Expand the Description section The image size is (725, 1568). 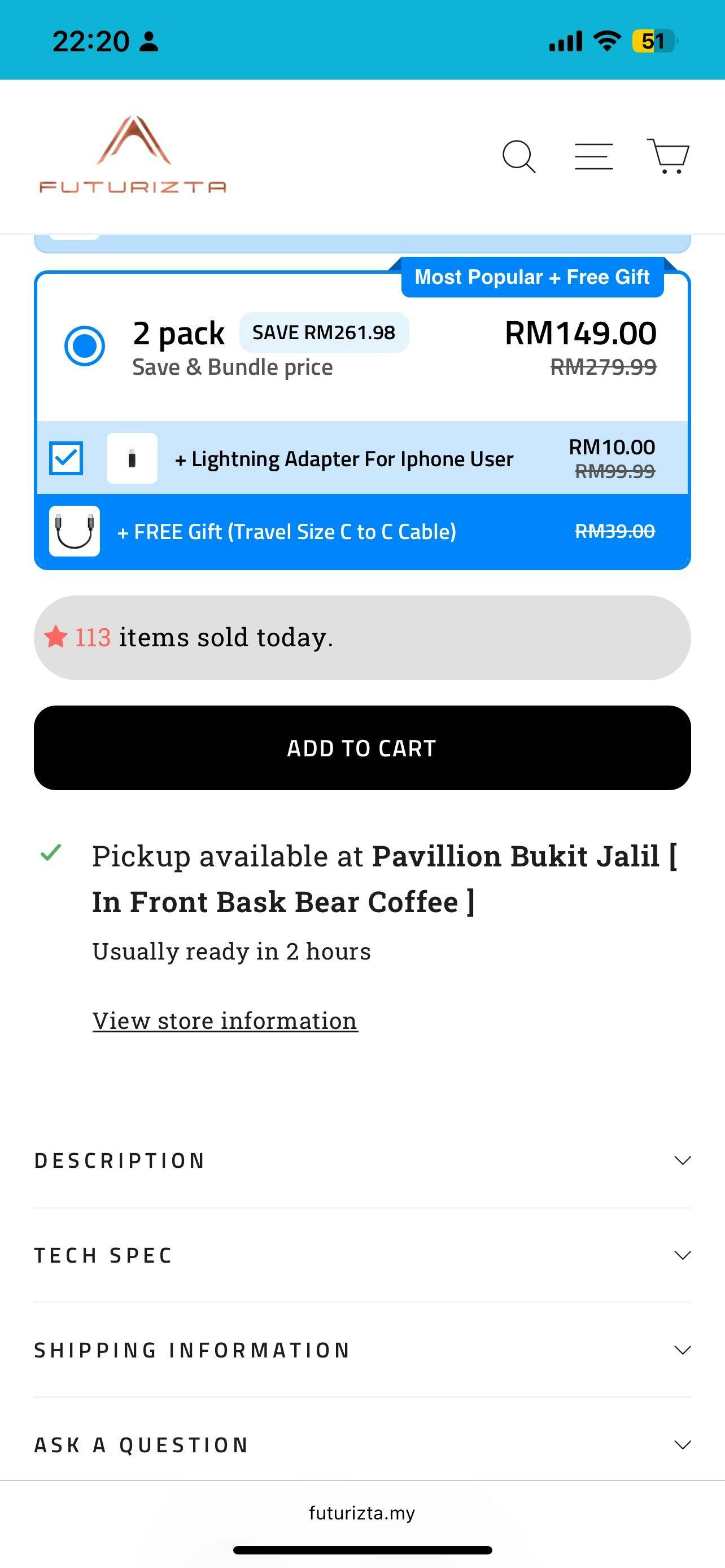(x=362, y=1160)
